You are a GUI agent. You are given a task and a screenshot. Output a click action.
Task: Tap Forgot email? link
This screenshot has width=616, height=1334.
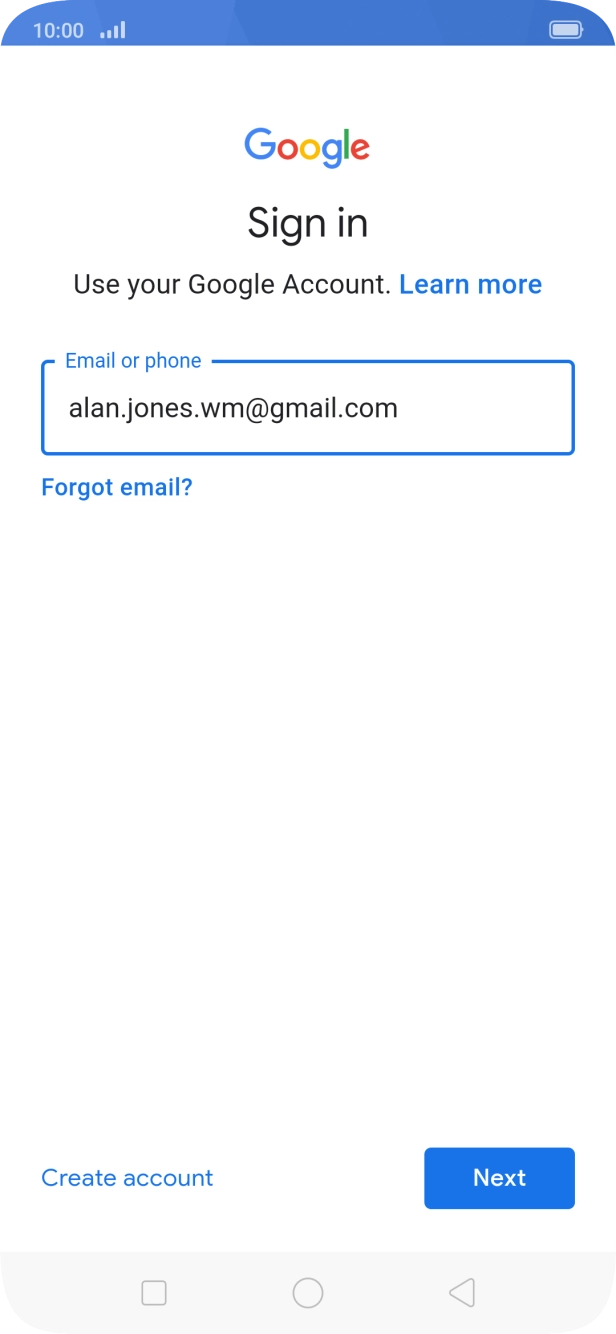coord(116,487)
